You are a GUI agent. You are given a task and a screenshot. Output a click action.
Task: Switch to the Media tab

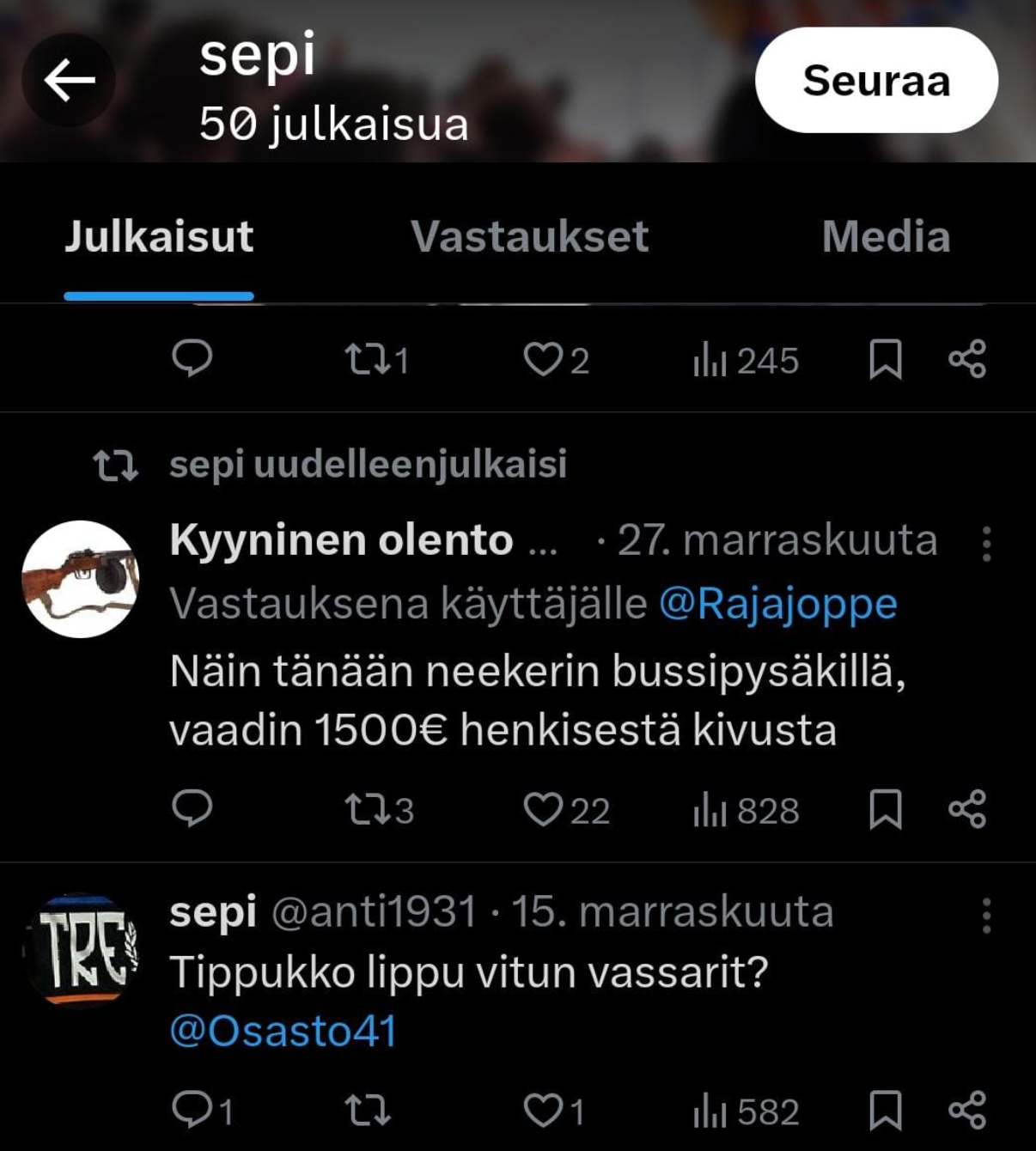886,237
